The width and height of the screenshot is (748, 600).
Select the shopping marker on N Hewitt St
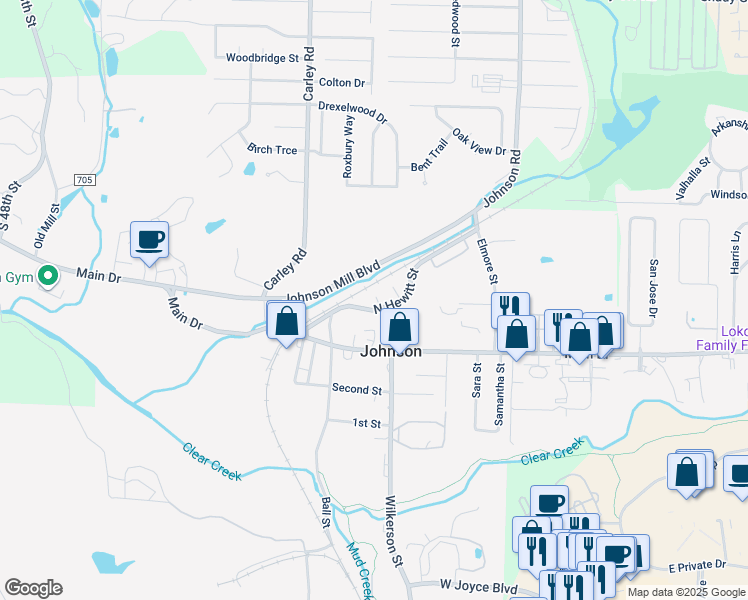[x=400, y=328]
